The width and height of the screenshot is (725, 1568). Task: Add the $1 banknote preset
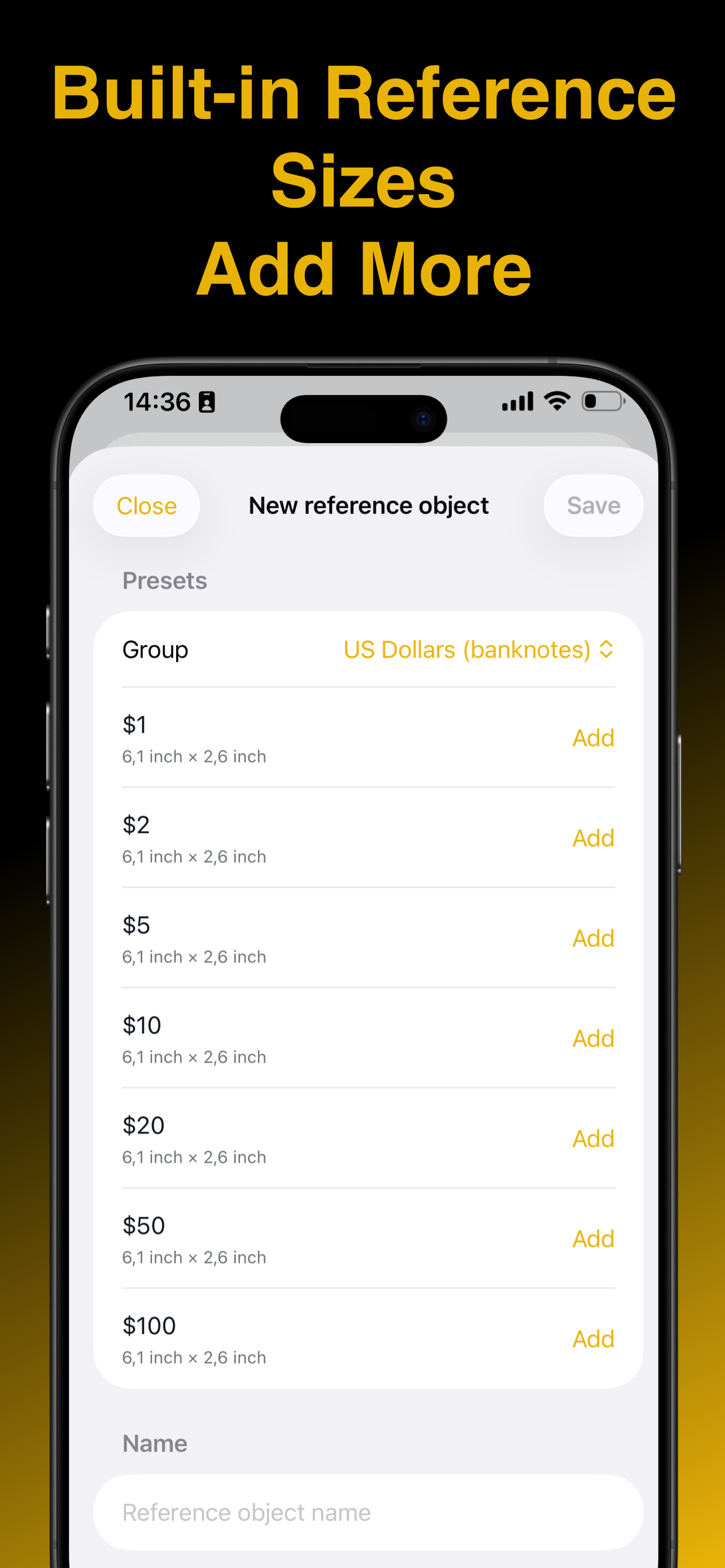(x=592, y=738)
